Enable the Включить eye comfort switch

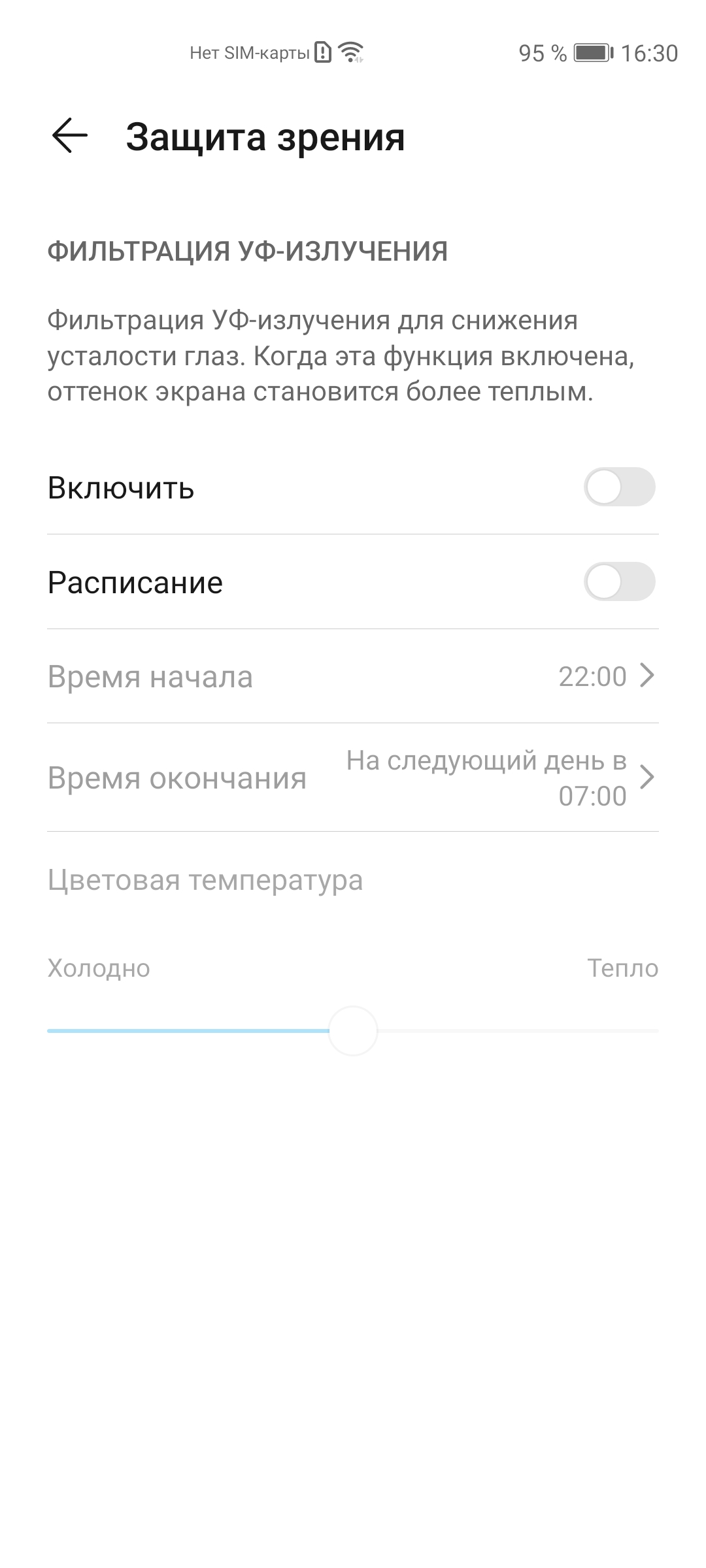point(618,487)
